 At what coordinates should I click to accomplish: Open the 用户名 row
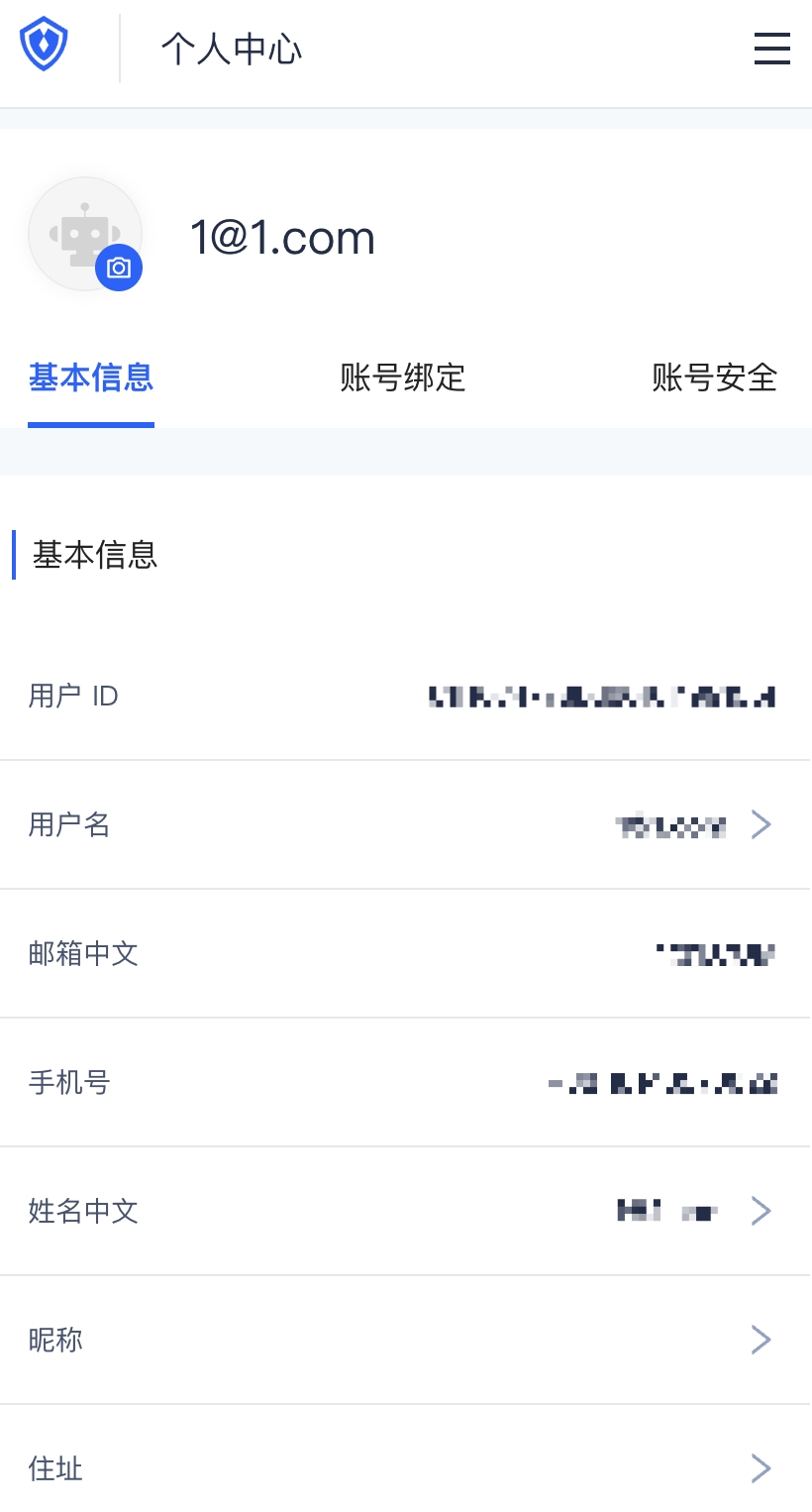[406, 824]
